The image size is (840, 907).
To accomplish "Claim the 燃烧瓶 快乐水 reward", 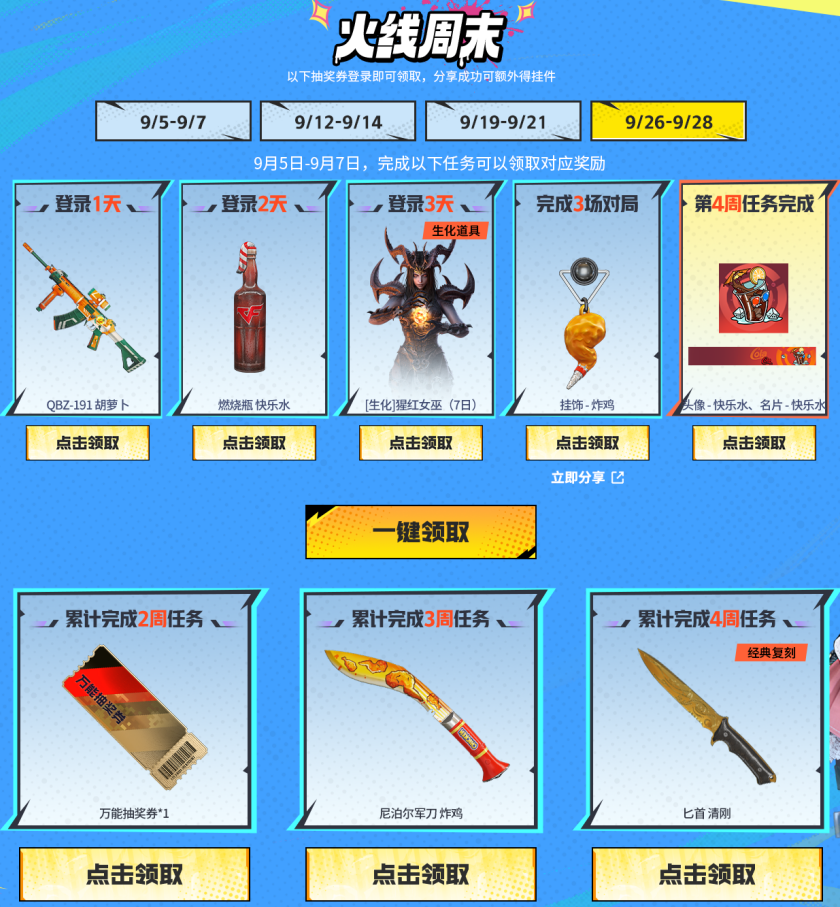I will pos(254,443).
